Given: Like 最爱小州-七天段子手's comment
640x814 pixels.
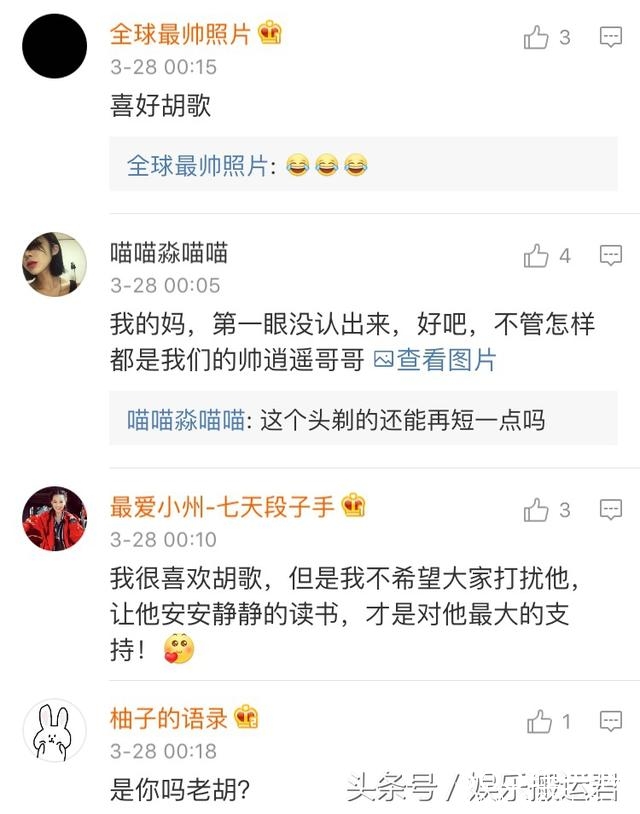Looking at the screenshot, I should 537,510.
